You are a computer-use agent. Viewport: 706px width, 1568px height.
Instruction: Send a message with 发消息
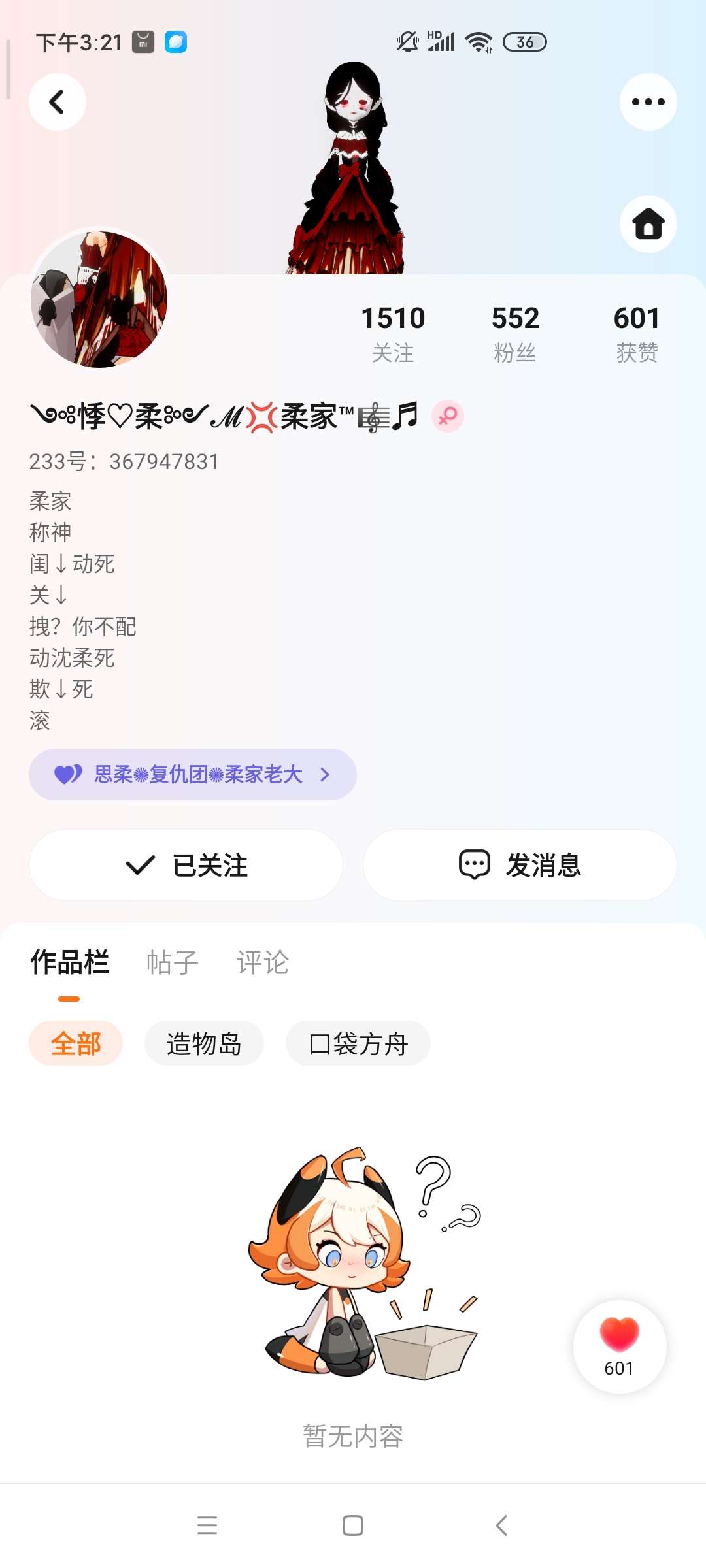[x=520, y=865]
